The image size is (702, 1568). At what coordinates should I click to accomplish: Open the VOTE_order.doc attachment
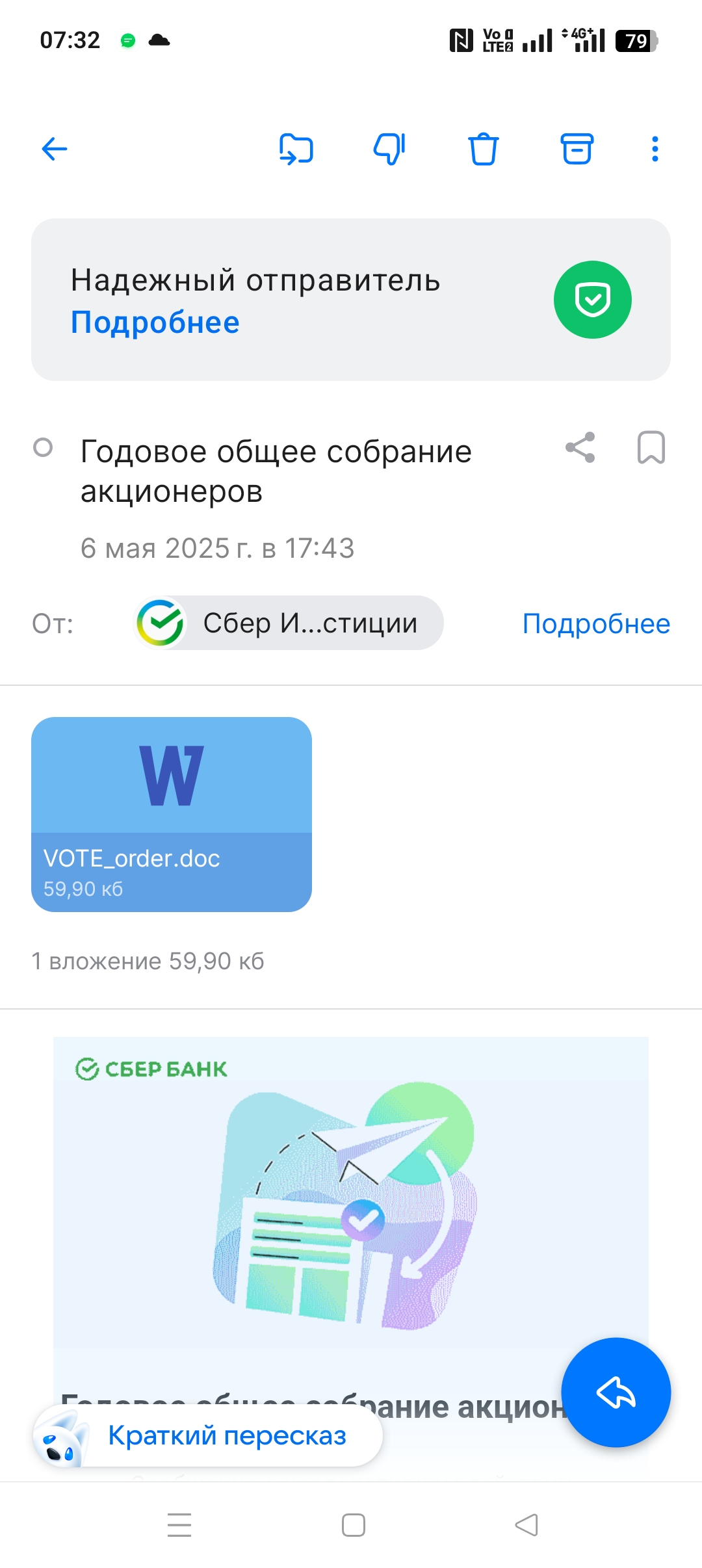point(172,814)
